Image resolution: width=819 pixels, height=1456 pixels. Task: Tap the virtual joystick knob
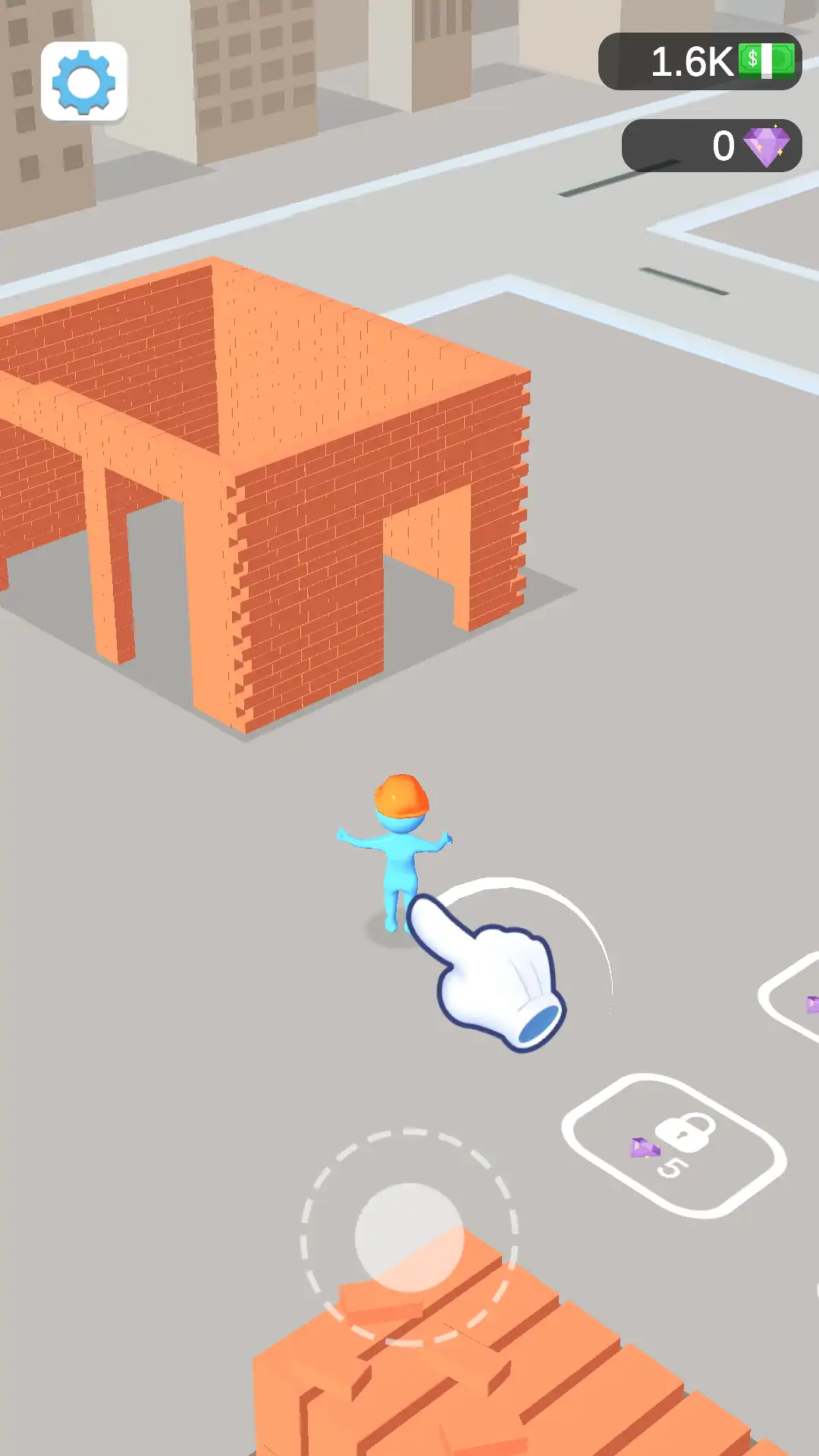point(409,1237)
